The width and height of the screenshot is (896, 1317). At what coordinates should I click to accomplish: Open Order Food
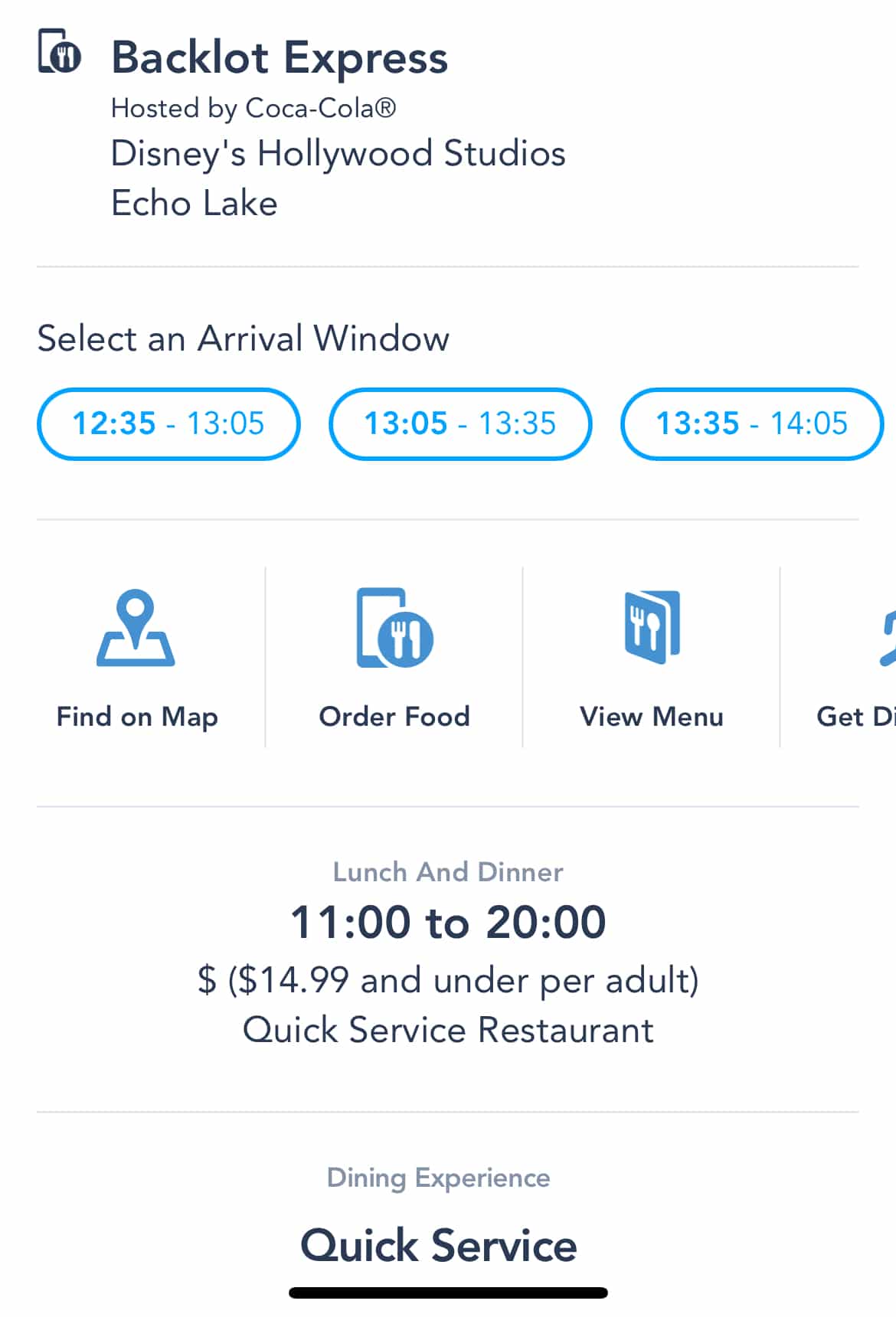coord(394,658)
